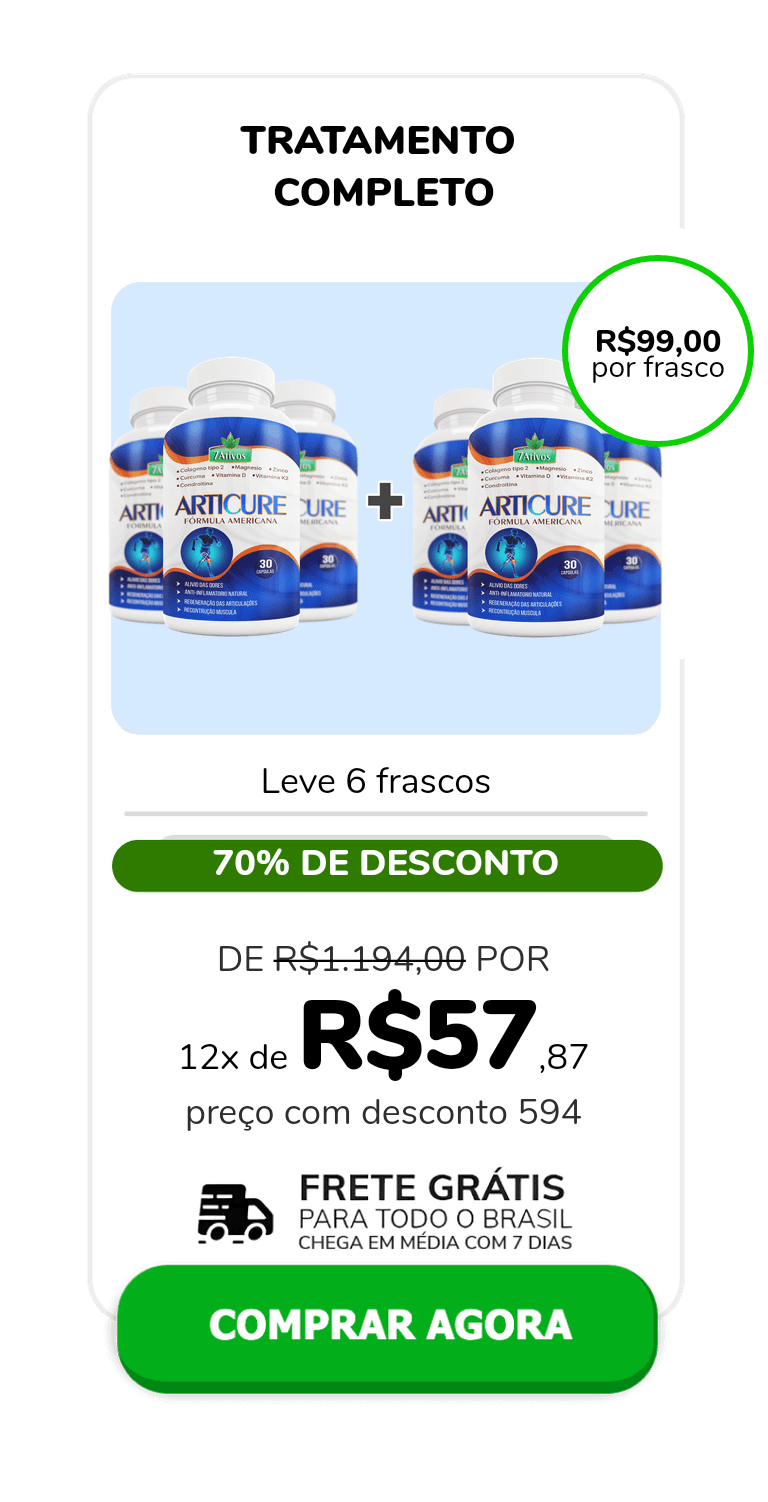768x1502 pixels.
Task: Select the 70% DE DESCONTO banner
Action: click(x=384, y=862)
